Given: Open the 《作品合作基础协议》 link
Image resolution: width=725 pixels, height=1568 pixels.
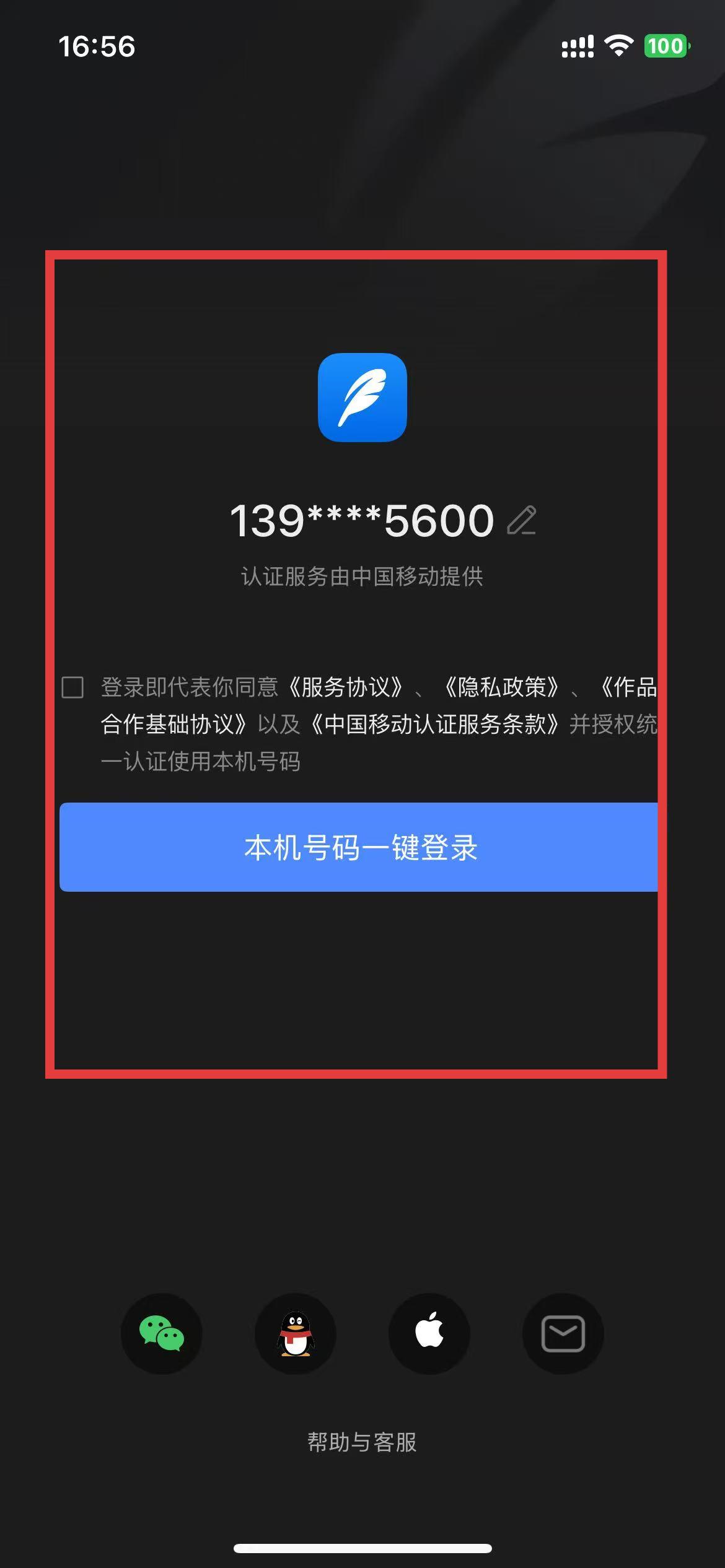Looking at the screenshot, I should [174, 725].
